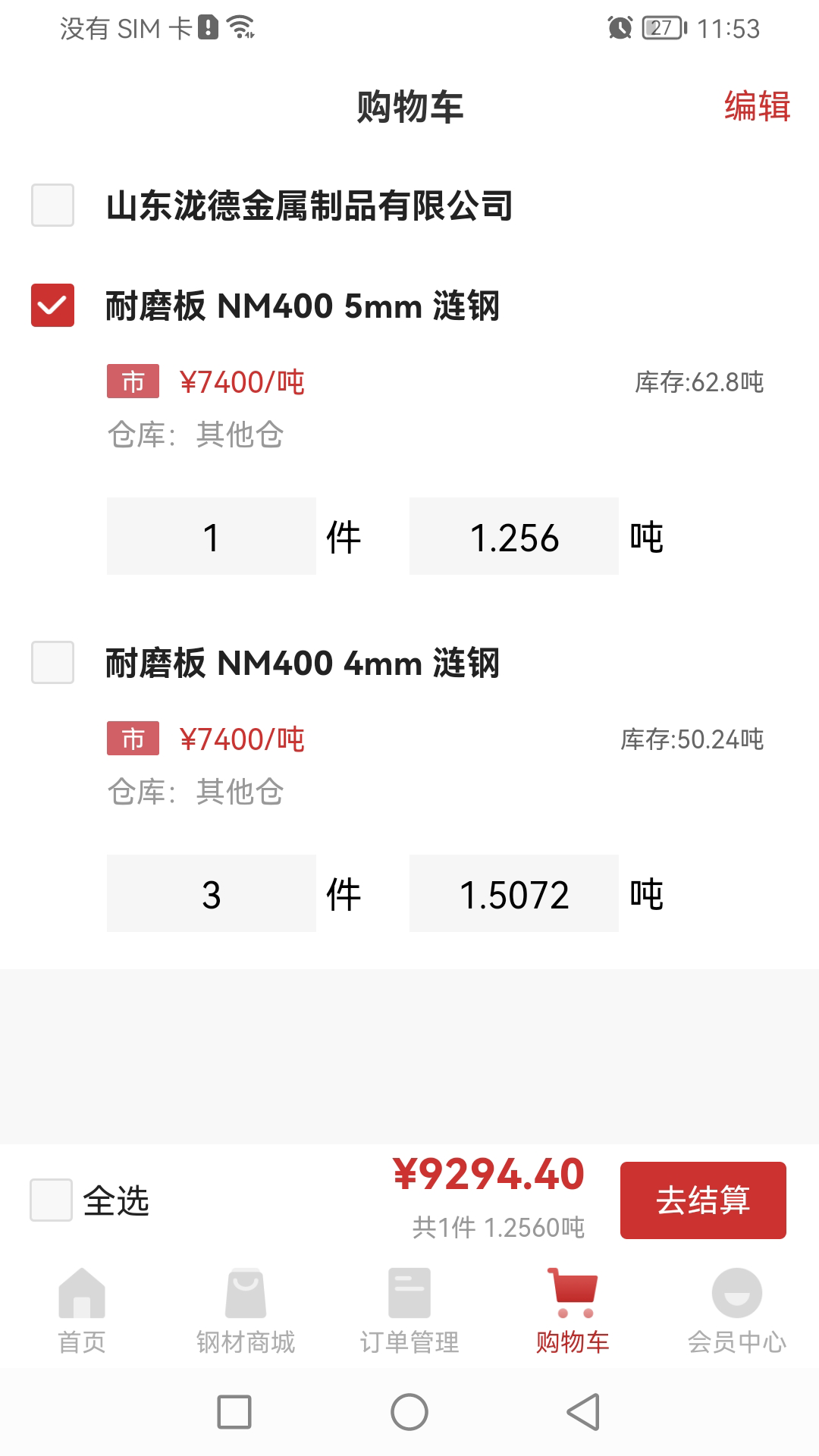The width and height of the screenshot is (819, 1456).
Task: Edit the 件 quantity field showing 3
Action: (212, 893)
